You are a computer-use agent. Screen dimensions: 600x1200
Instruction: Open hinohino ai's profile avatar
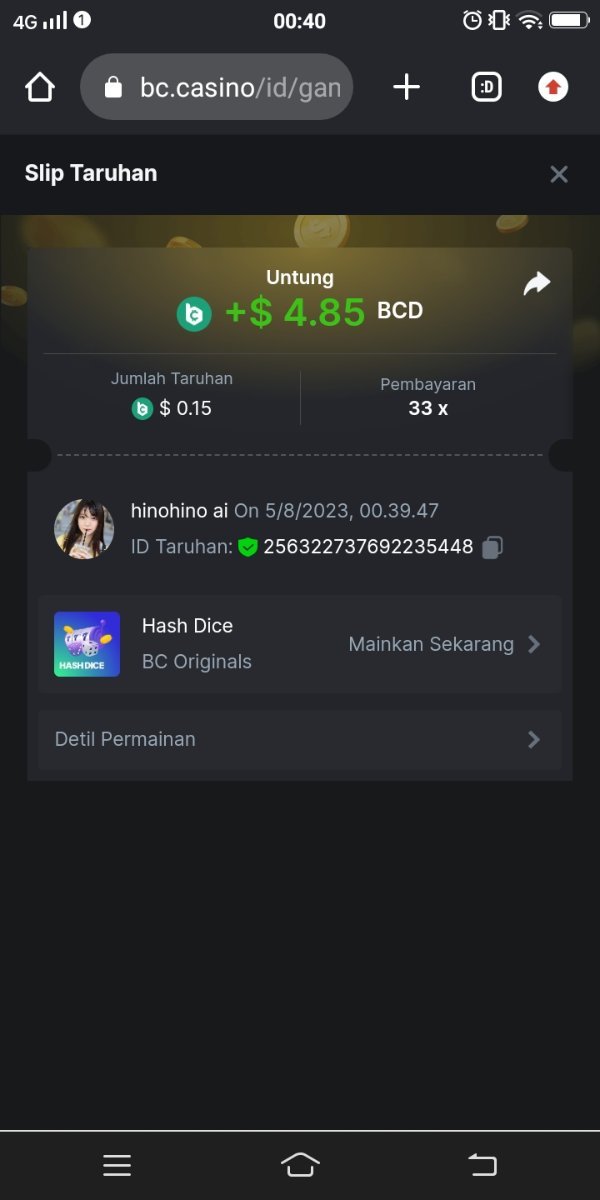[x=84, y=529]
